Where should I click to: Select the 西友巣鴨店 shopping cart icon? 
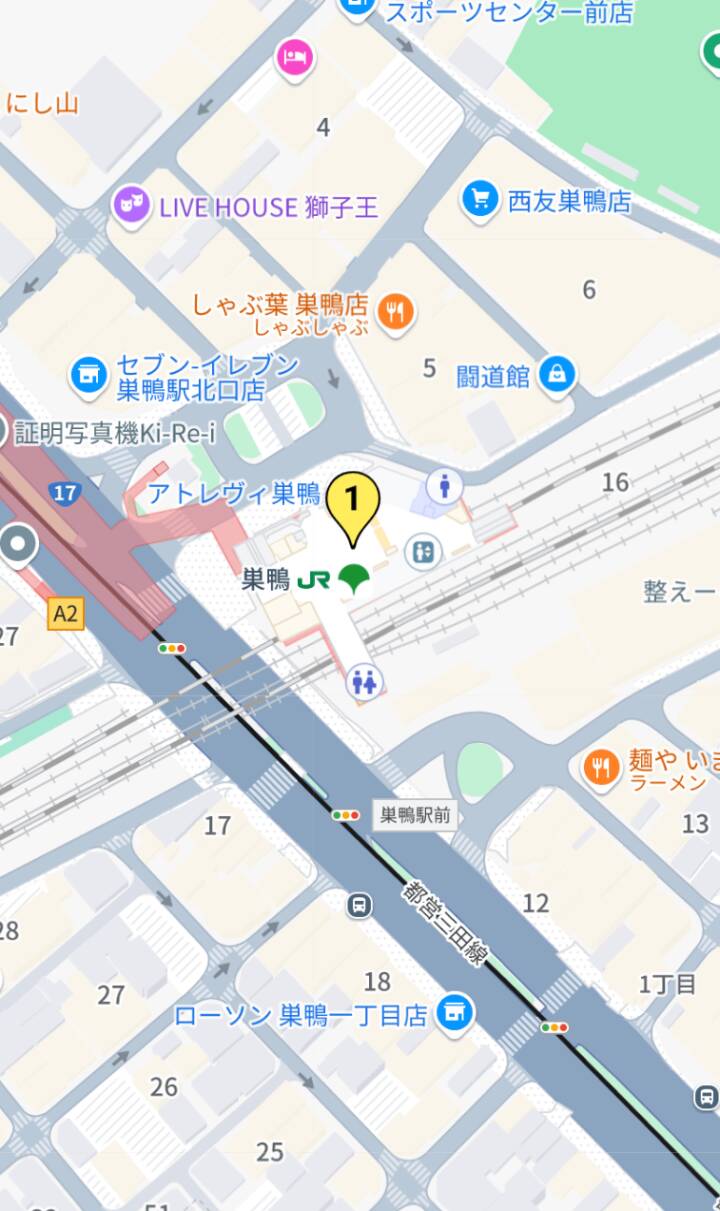(480, 198)
